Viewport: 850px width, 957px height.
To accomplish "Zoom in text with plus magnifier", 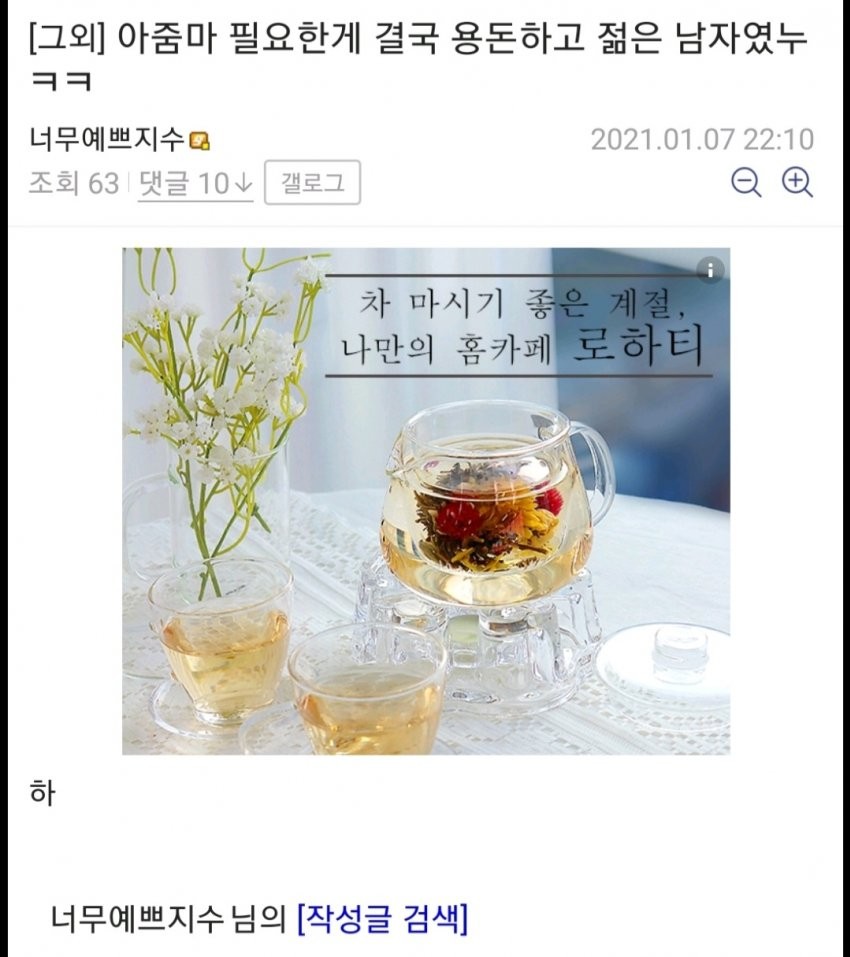I will pos(797,183).
